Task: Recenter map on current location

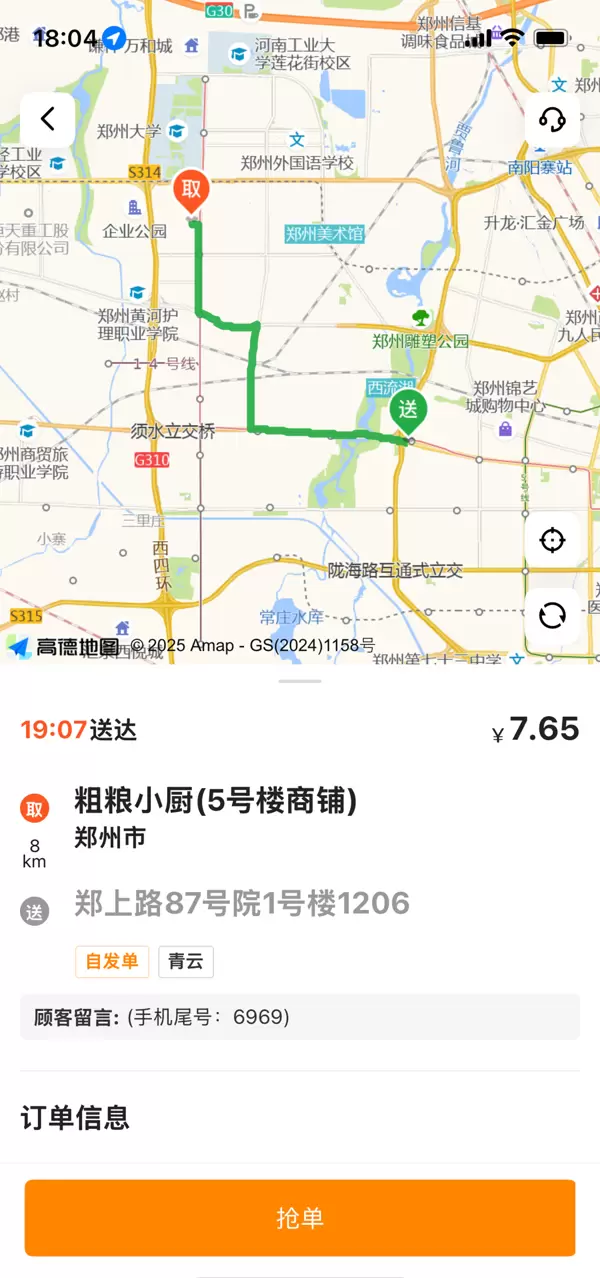Action: click(x=552, y=541)
